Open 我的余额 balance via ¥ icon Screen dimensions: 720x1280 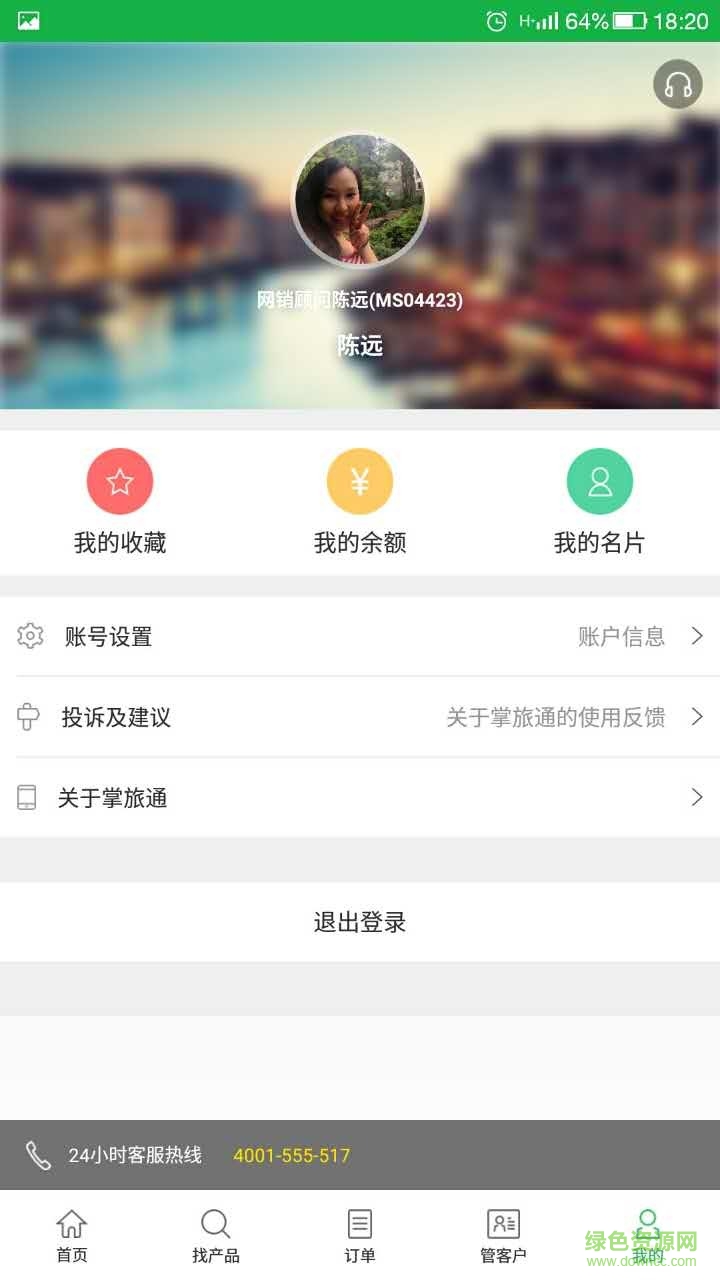click(x=360, y=481)
